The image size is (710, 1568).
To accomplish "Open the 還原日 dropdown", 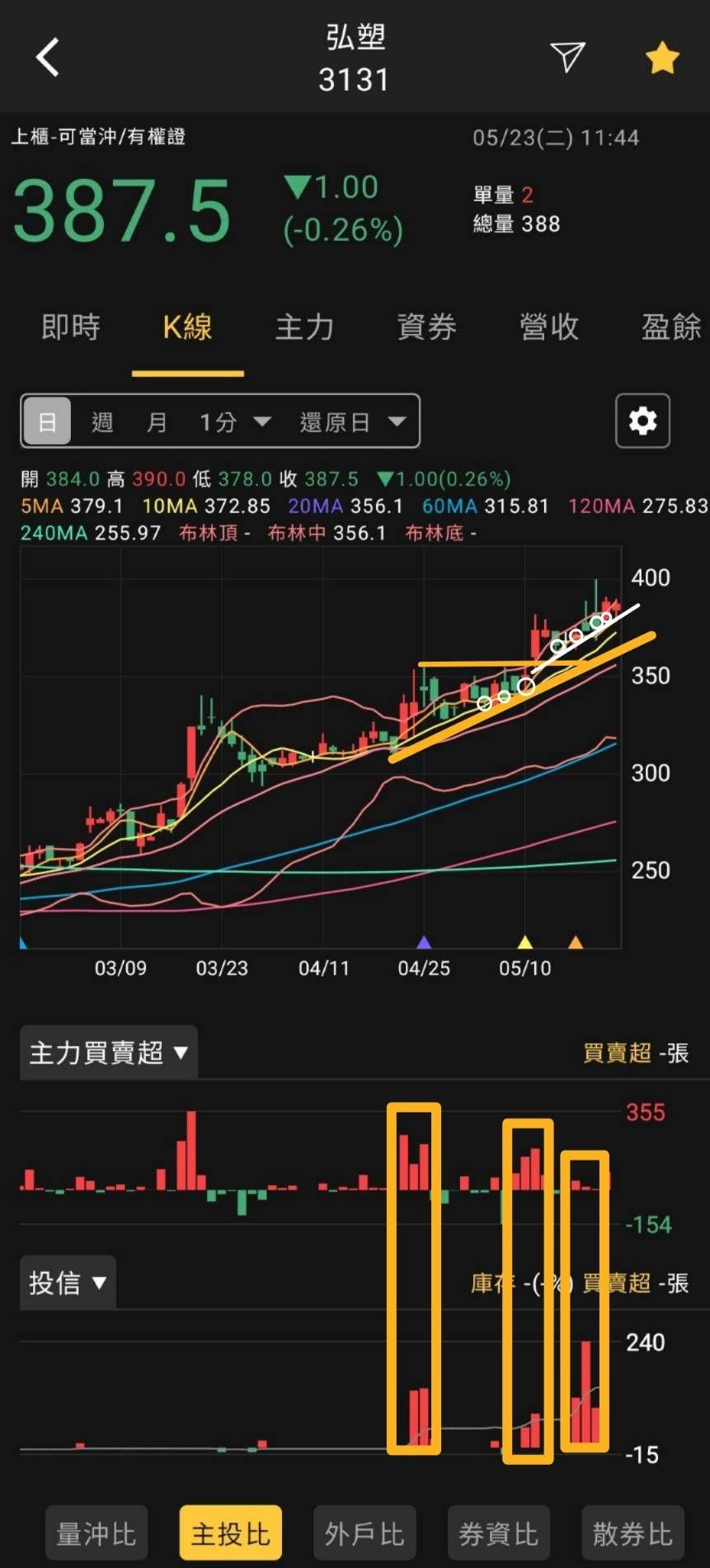I will pos(352,422).
